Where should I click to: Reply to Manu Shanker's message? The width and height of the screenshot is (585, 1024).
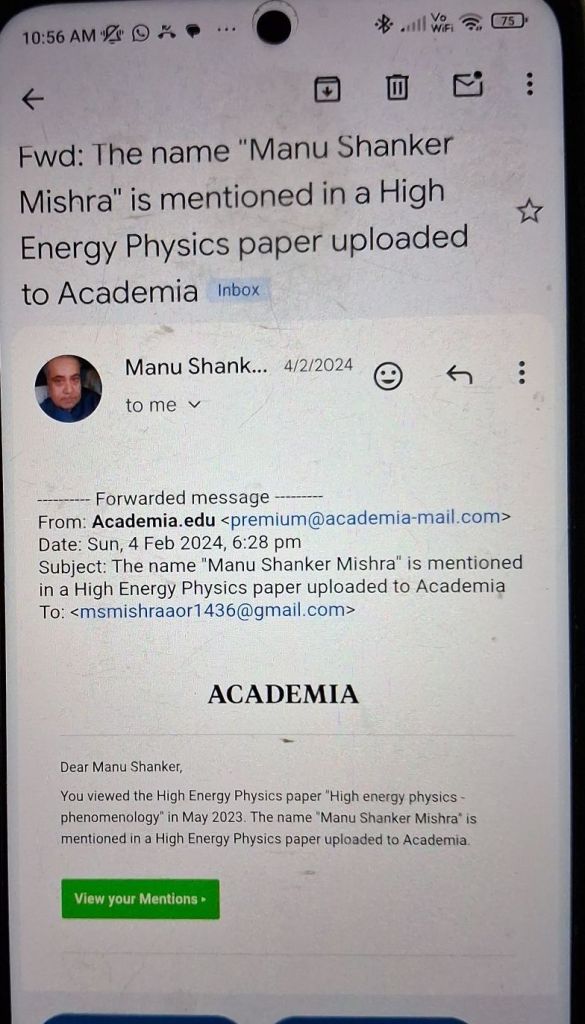tap(459, 374)
